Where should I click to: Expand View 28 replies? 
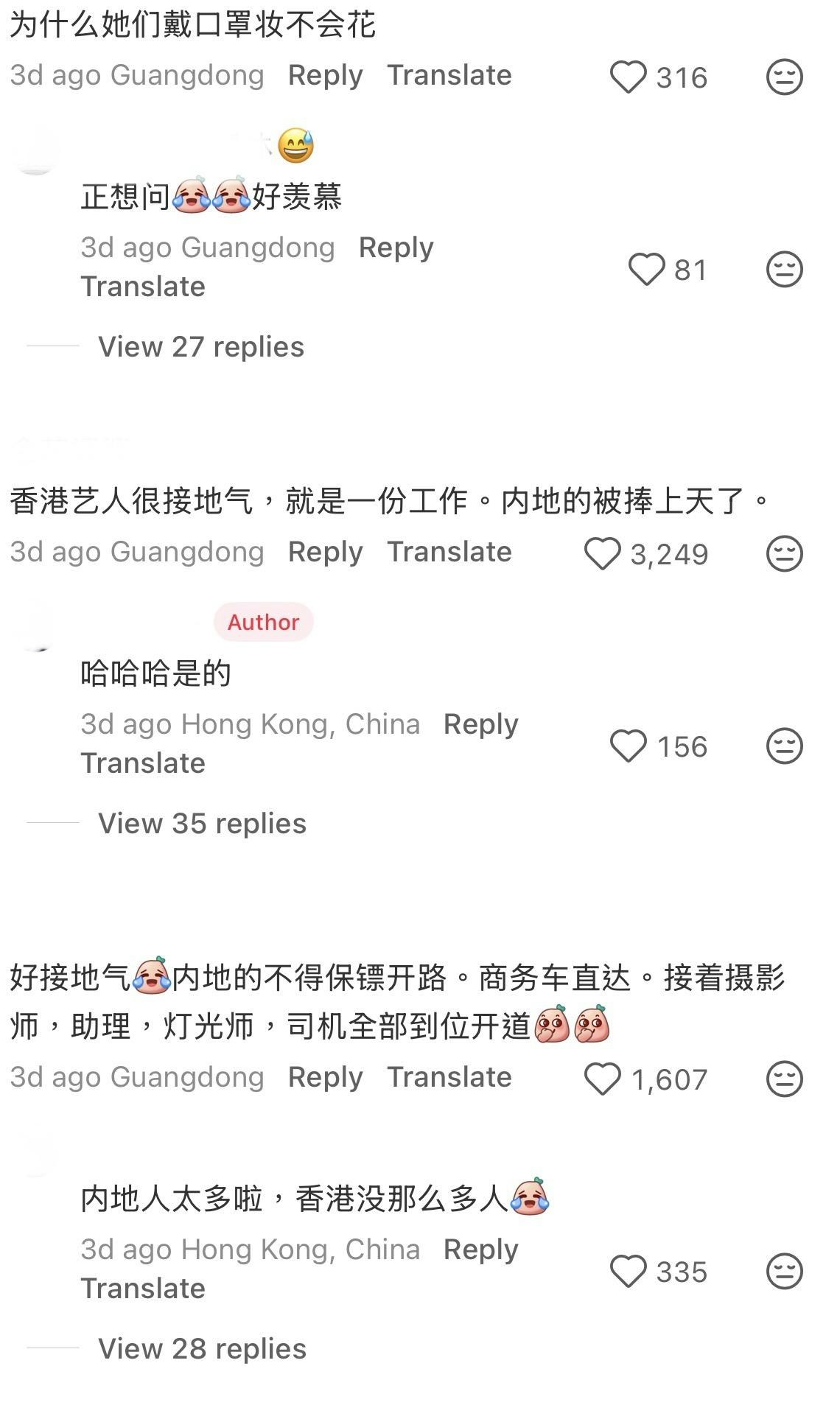click(x=202, y=1349)
